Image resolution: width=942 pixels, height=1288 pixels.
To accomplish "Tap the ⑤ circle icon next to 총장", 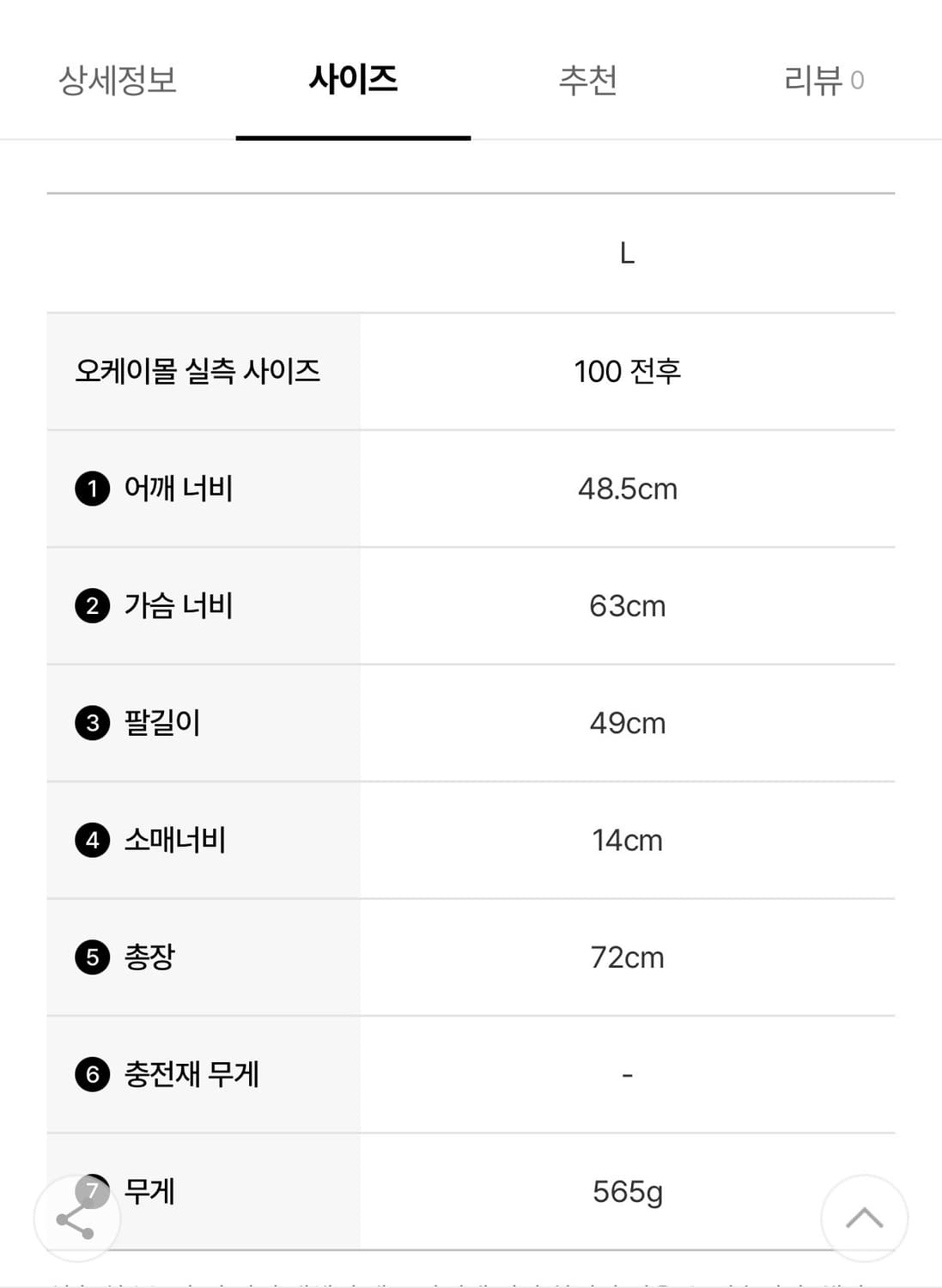I will tap(93, 957).
